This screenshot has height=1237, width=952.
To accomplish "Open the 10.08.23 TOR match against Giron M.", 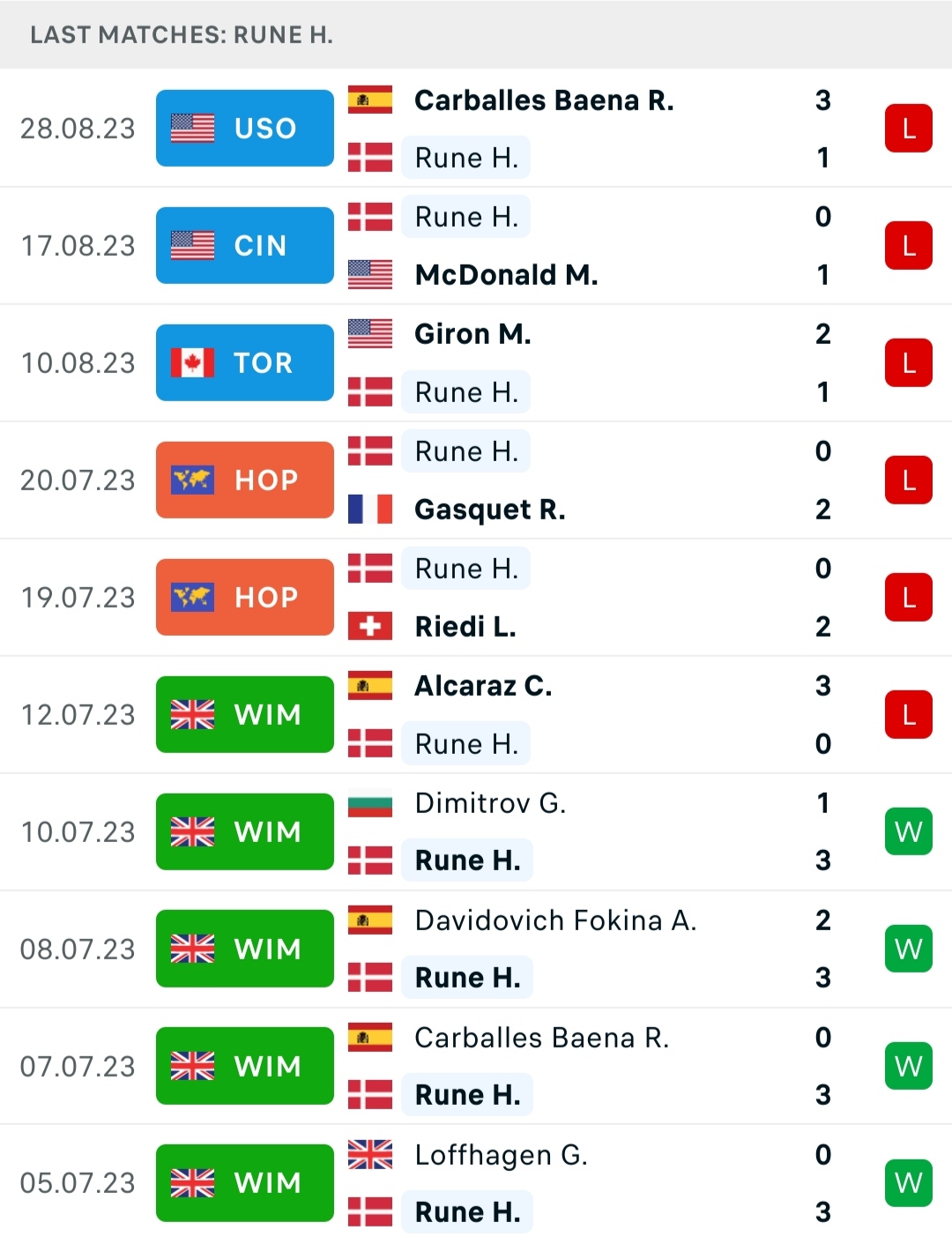I will (x=472, y=363).
